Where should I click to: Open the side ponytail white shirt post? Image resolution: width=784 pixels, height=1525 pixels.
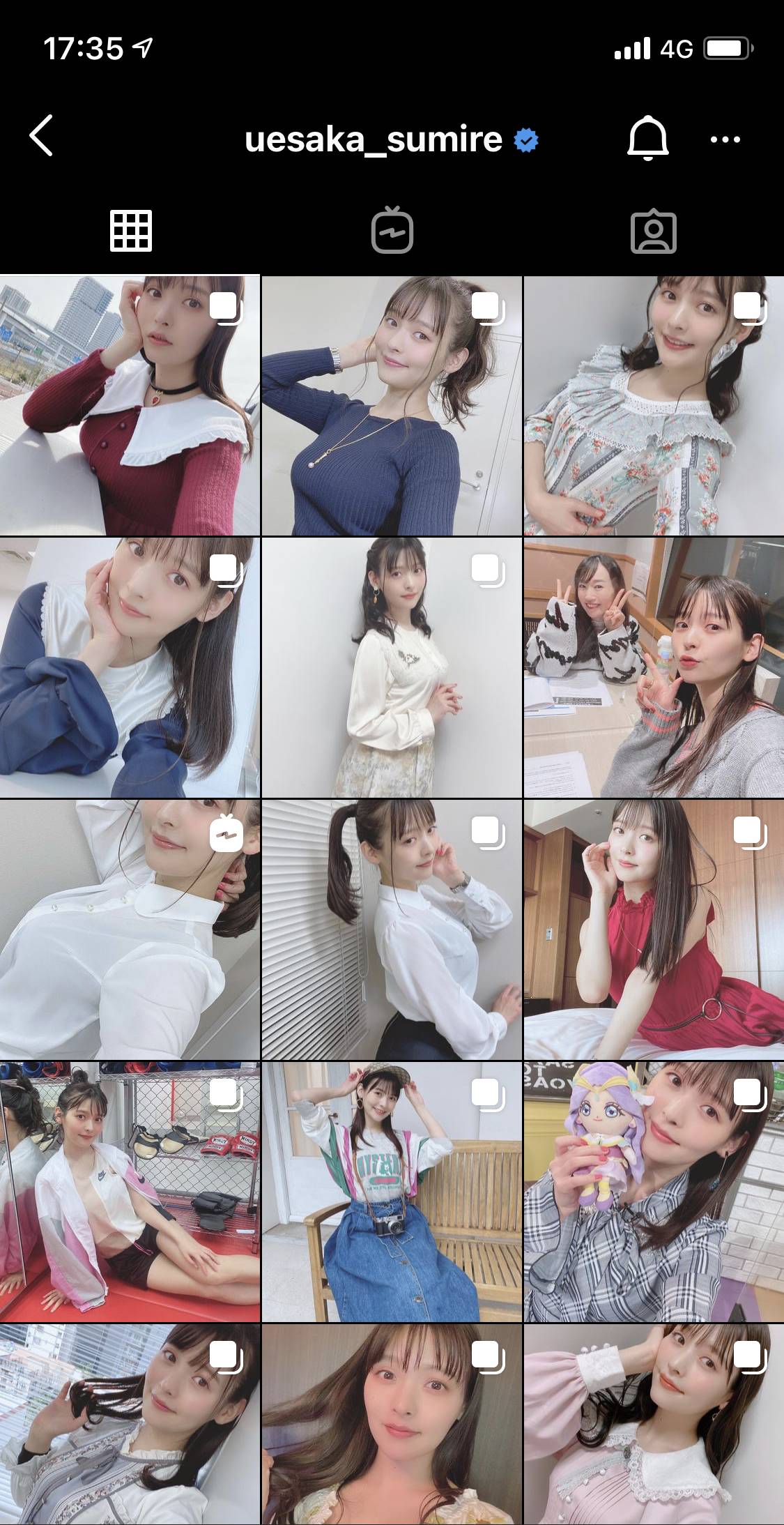point(392,930)
